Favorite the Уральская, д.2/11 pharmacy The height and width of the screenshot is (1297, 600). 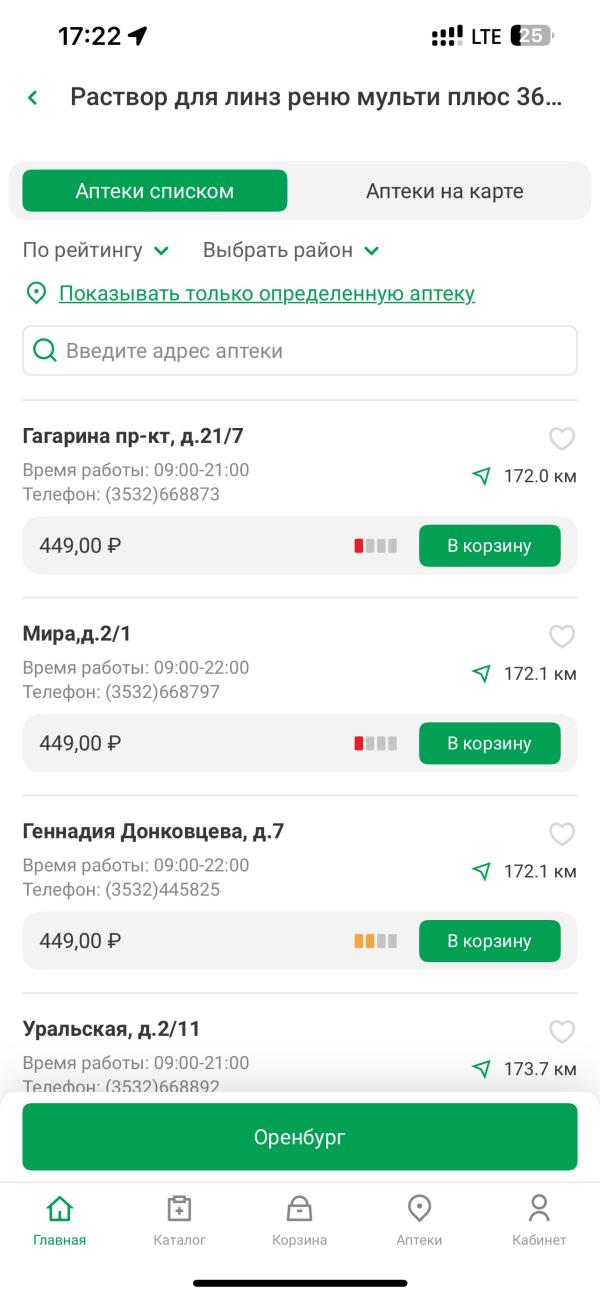coord(563,1032)
